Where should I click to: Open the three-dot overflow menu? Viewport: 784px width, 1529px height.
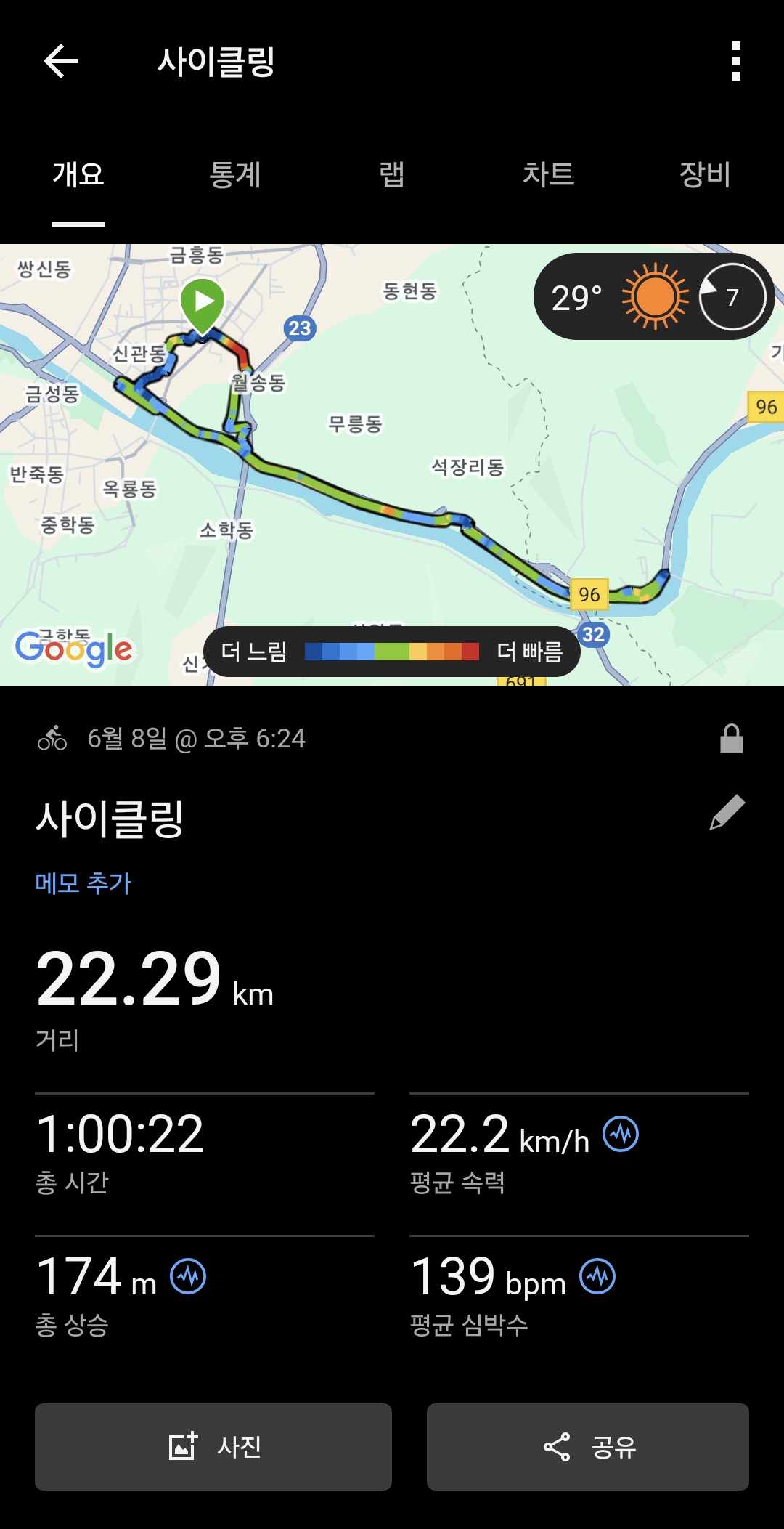click(736, 61)
